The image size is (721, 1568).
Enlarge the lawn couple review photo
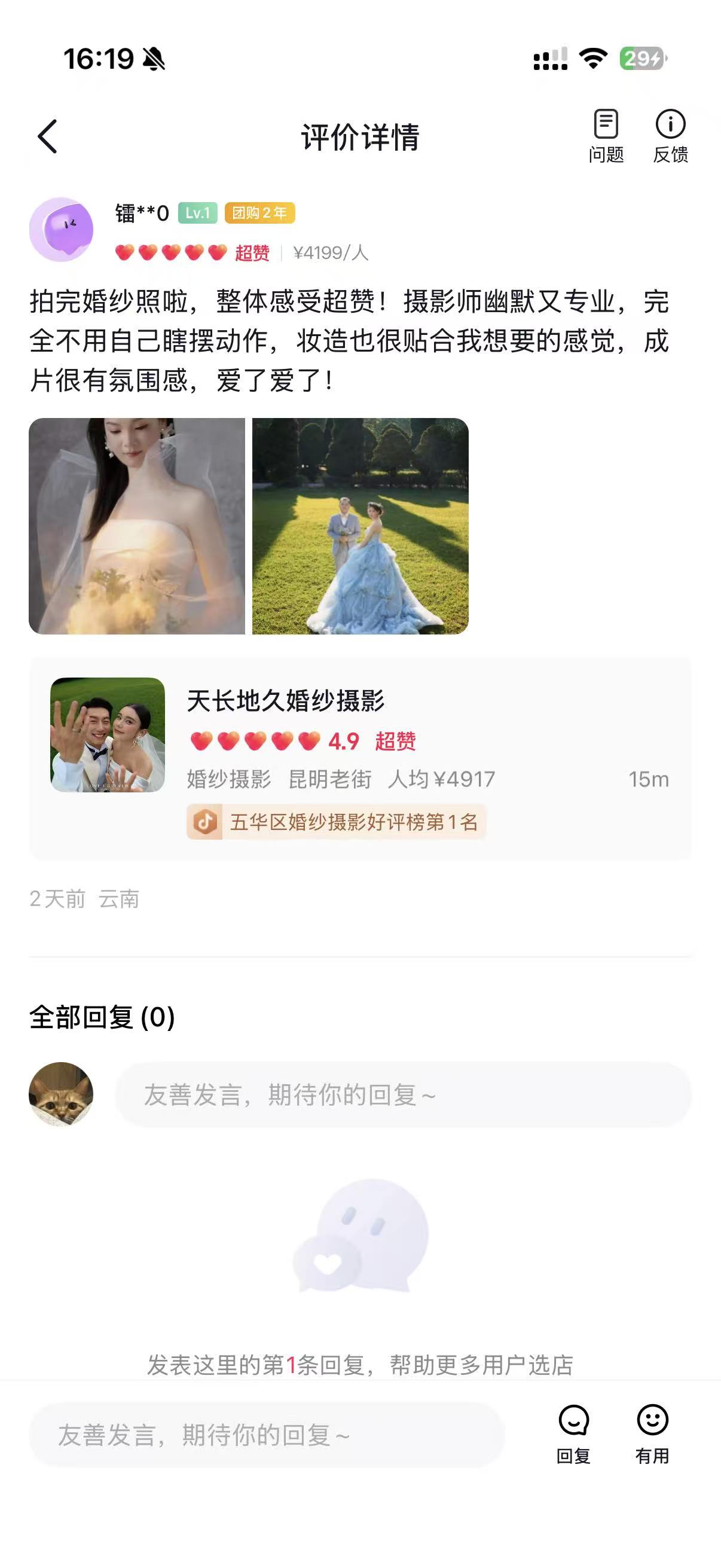pos(360,526)
